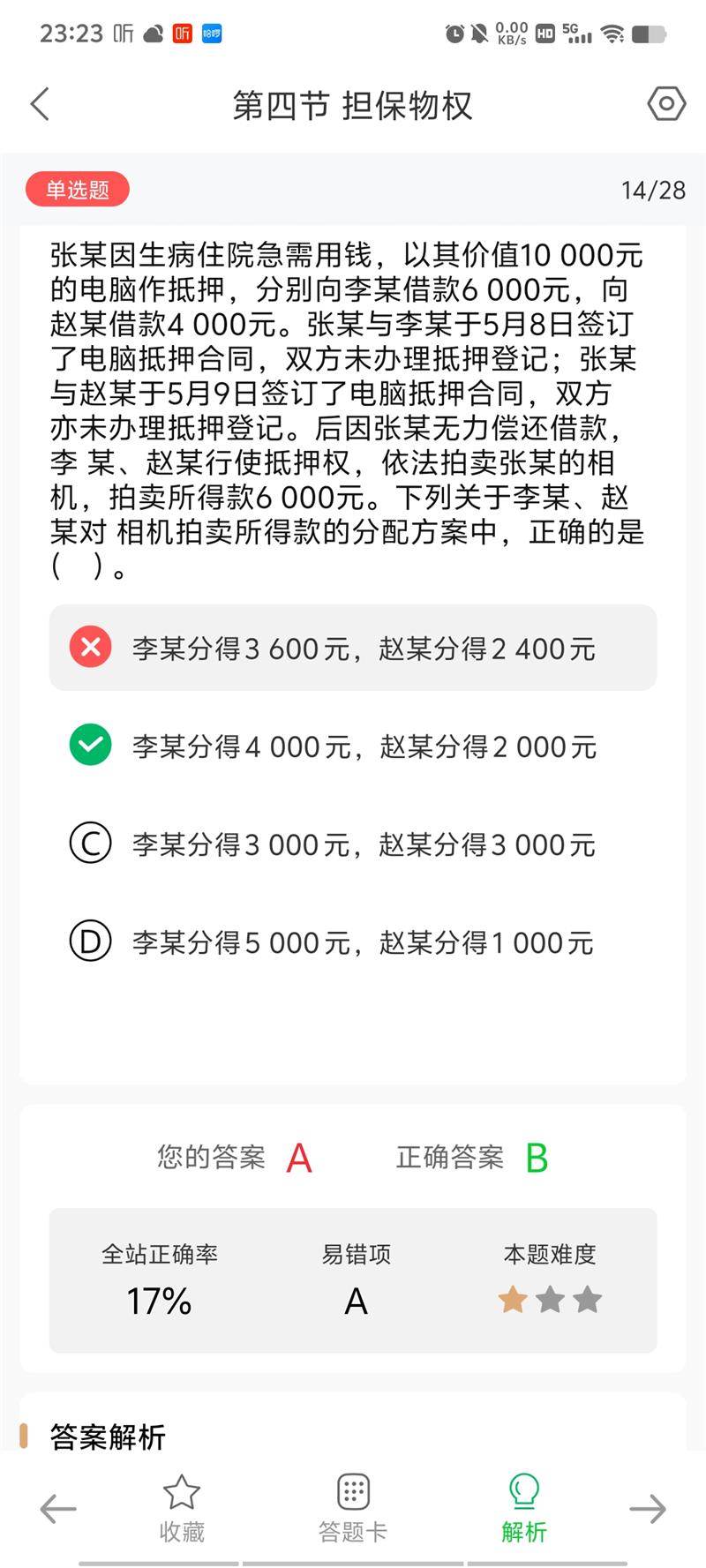Image resolution: width=706 pixels, height=1568 pixels.
Task: Tap 收藏 to favorite this question
Action: [182, 1509]
